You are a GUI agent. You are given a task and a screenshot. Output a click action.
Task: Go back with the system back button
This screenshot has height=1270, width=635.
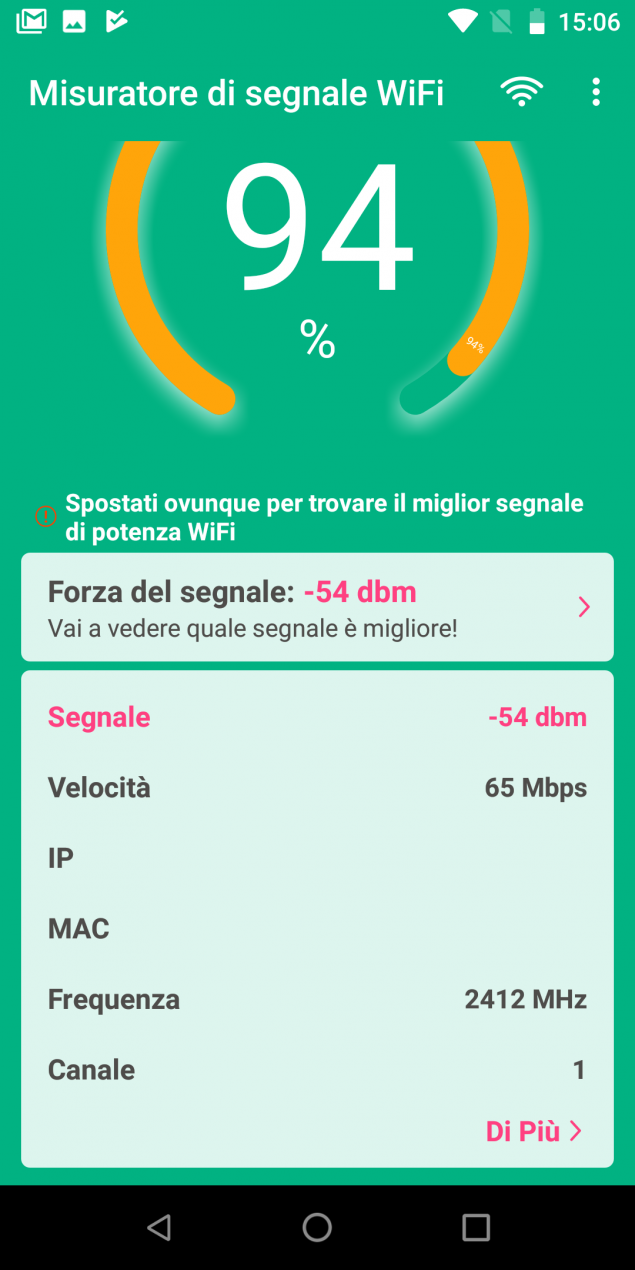pos(159,1227)
